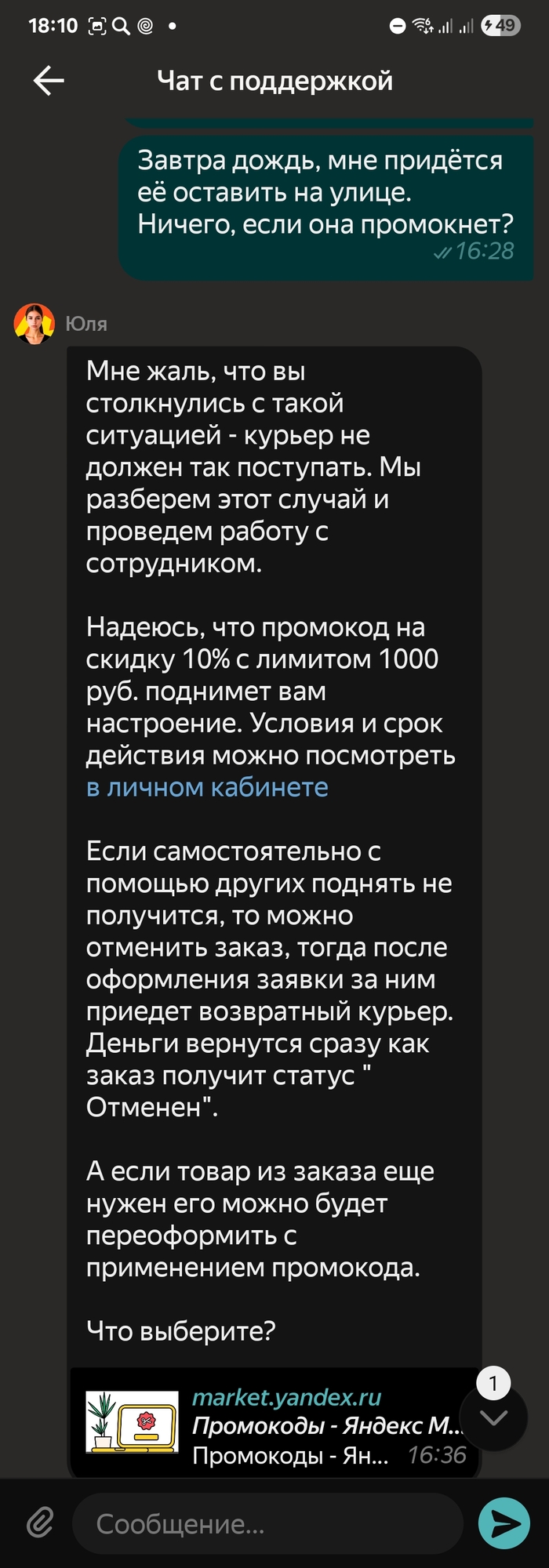Open Юля's support agent avatar
The image size is (549, 1568).
click(35, 324)
